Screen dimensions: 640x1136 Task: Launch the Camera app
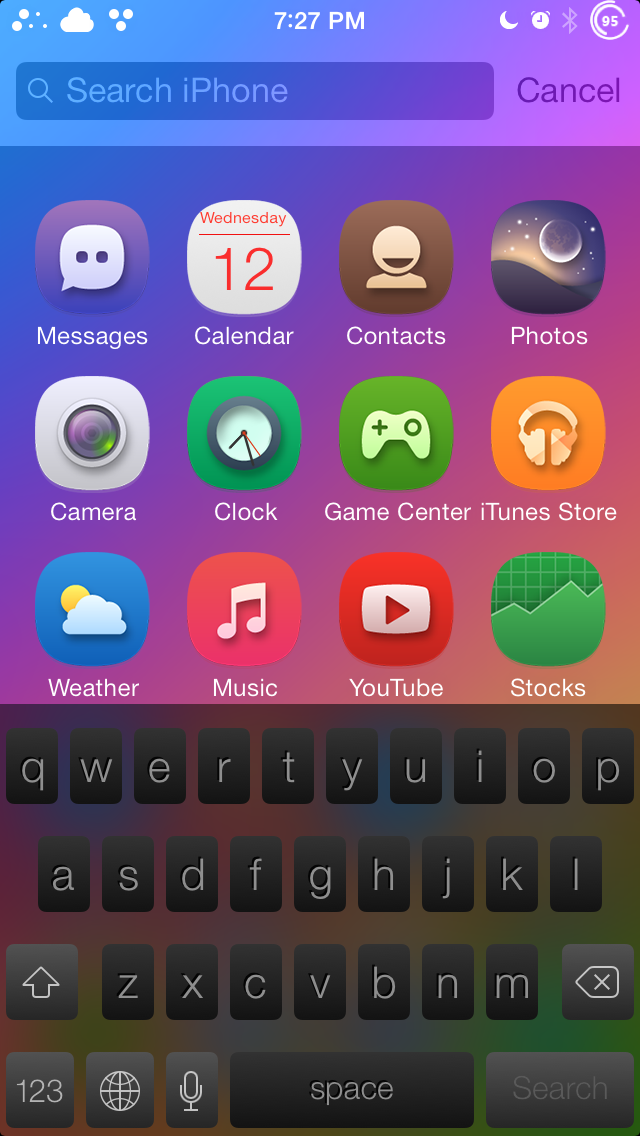[x=92, y=434]
